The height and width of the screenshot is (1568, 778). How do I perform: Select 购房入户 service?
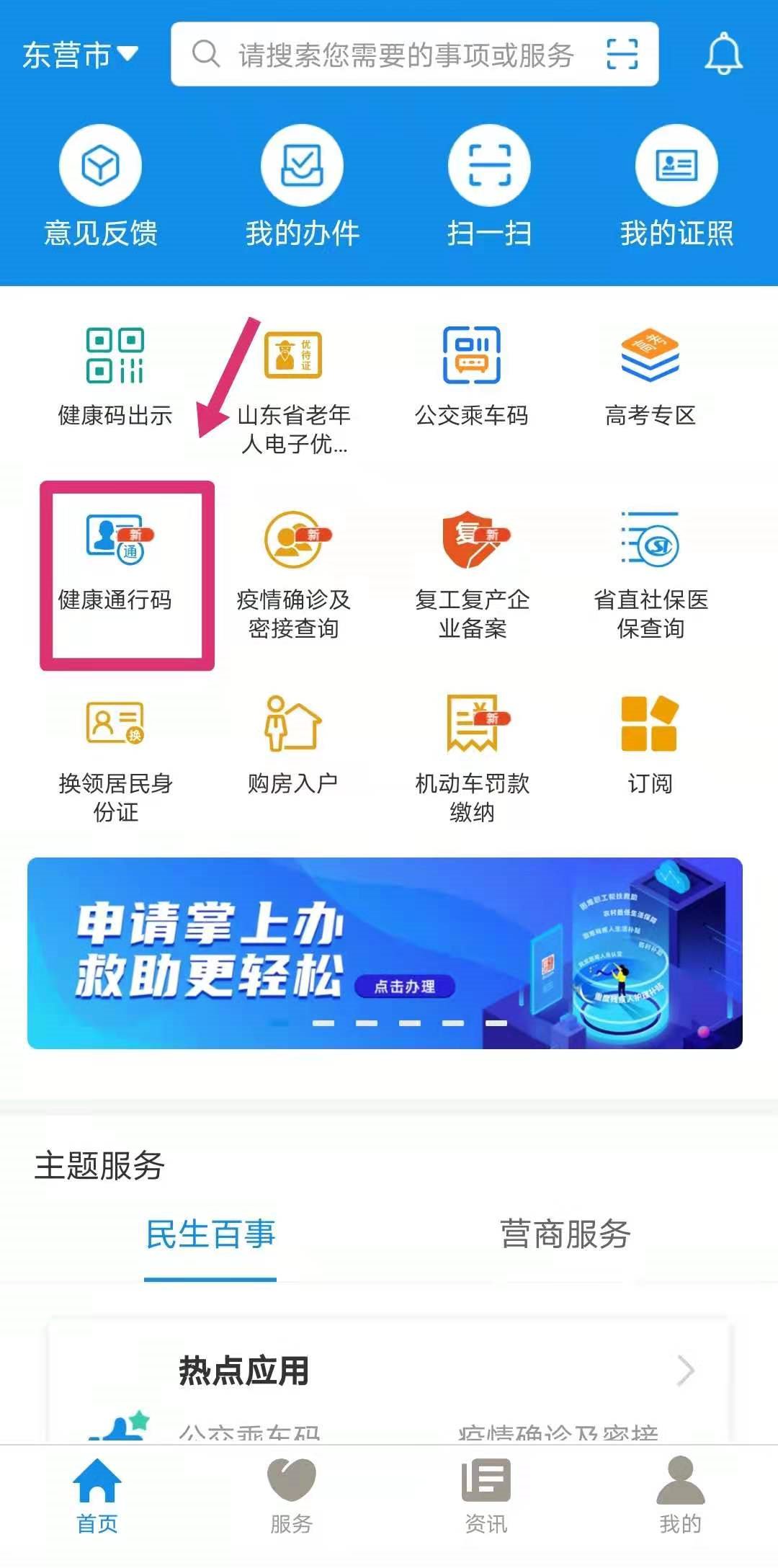click(x=293, y=746)
